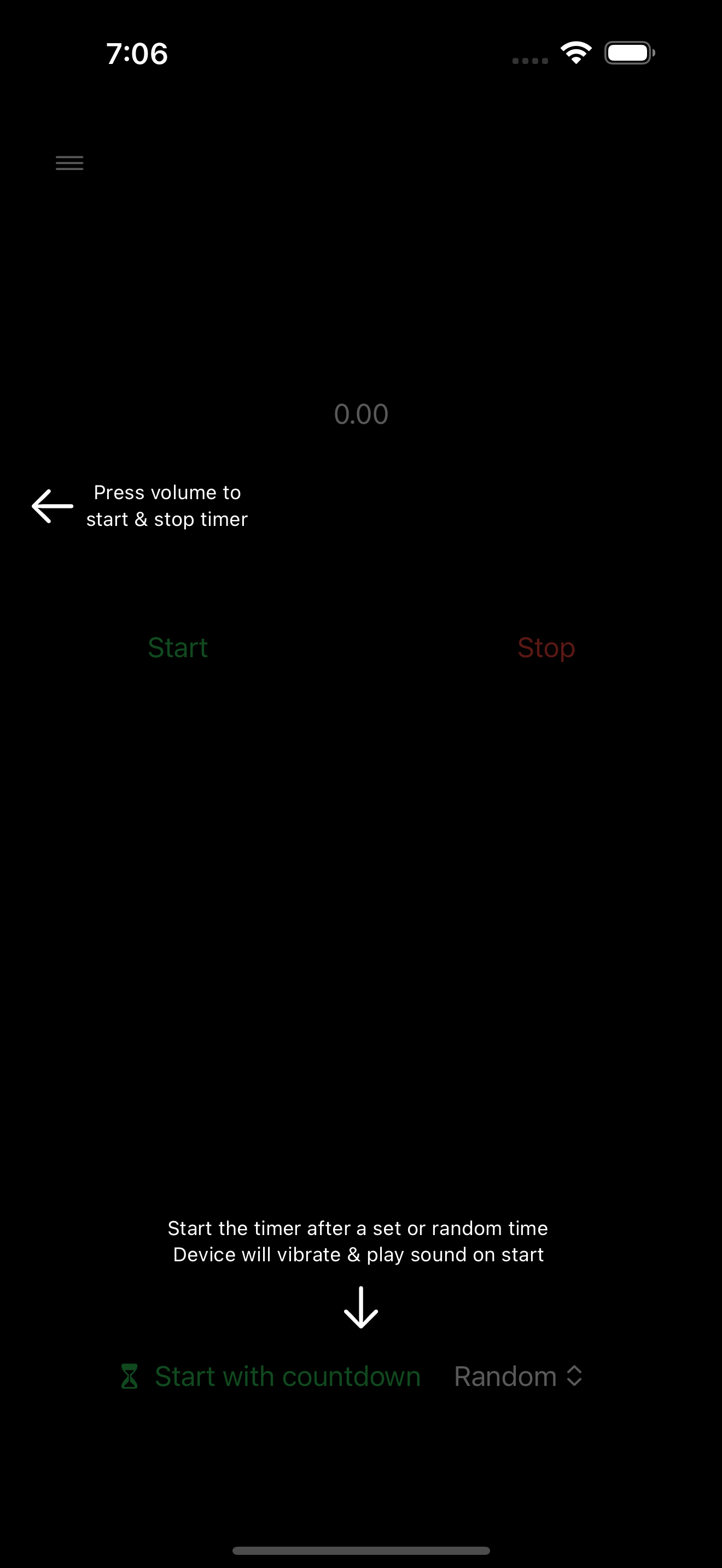Viewport: 722px width, 1568px height.
Task: Open the hamburger menu
Action: pyautogui.click(x=69, y=162)
